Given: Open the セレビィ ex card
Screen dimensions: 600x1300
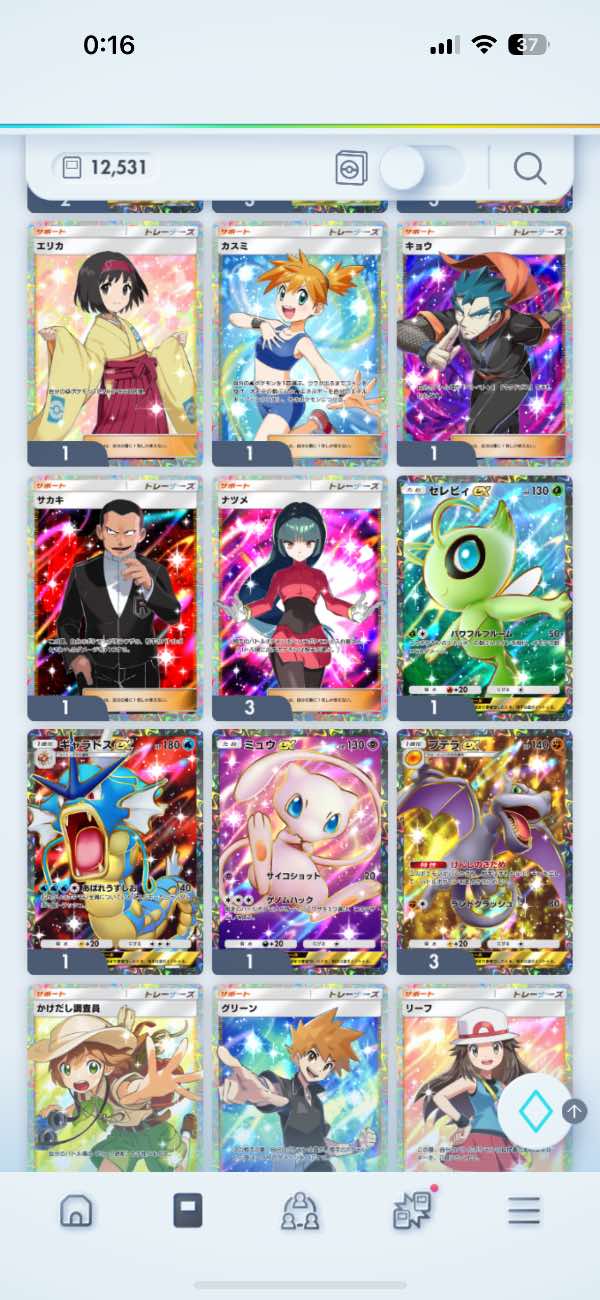Looking at the screenshot, I should [x=485, y=595].
